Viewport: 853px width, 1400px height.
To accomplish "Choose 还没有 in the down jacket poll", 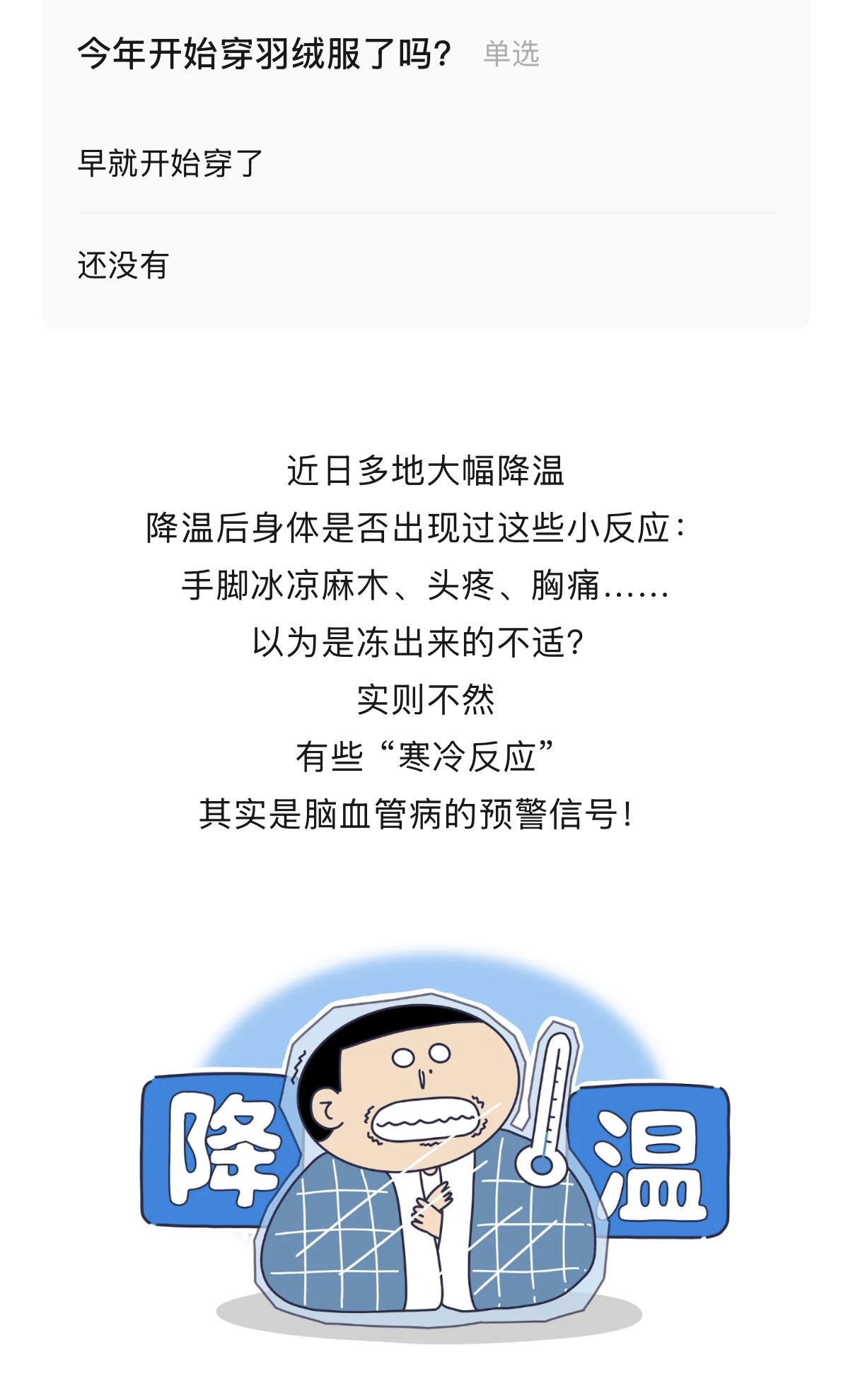I will point(124,266).
